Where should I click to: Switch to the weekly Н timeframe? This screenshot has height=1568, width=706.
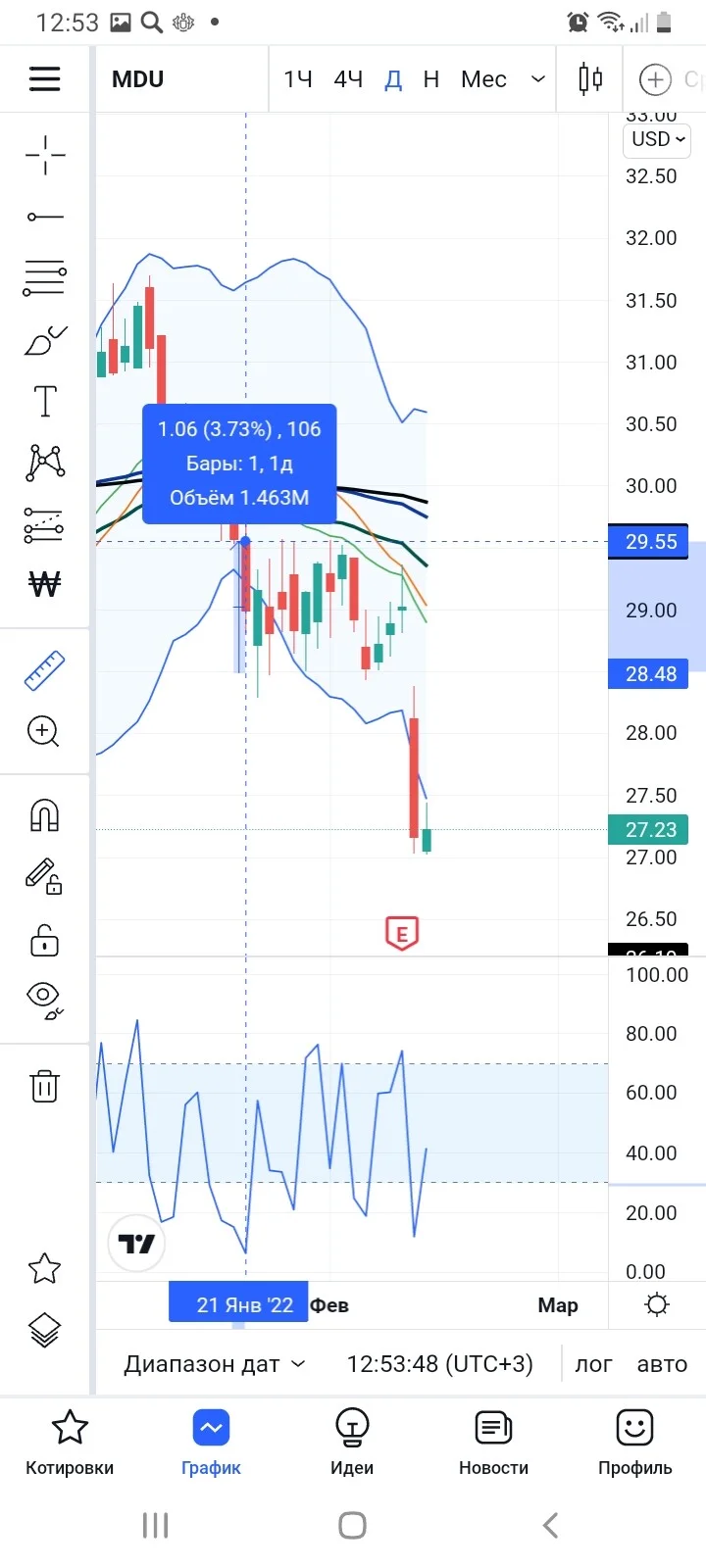430,79
